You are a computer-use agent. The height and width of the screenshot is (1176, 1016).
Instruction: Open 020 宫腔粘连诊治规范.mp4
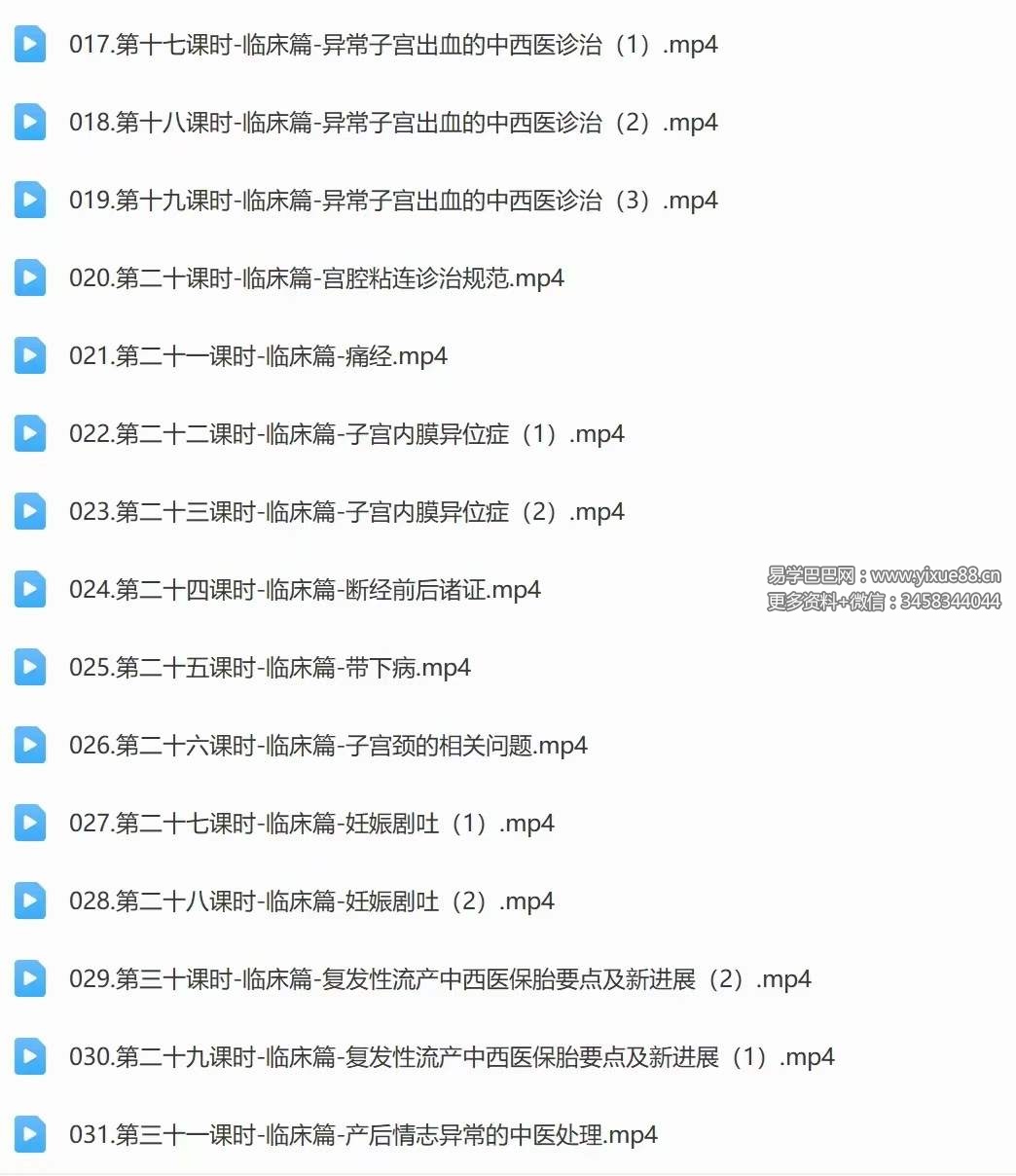click(316, 278)
